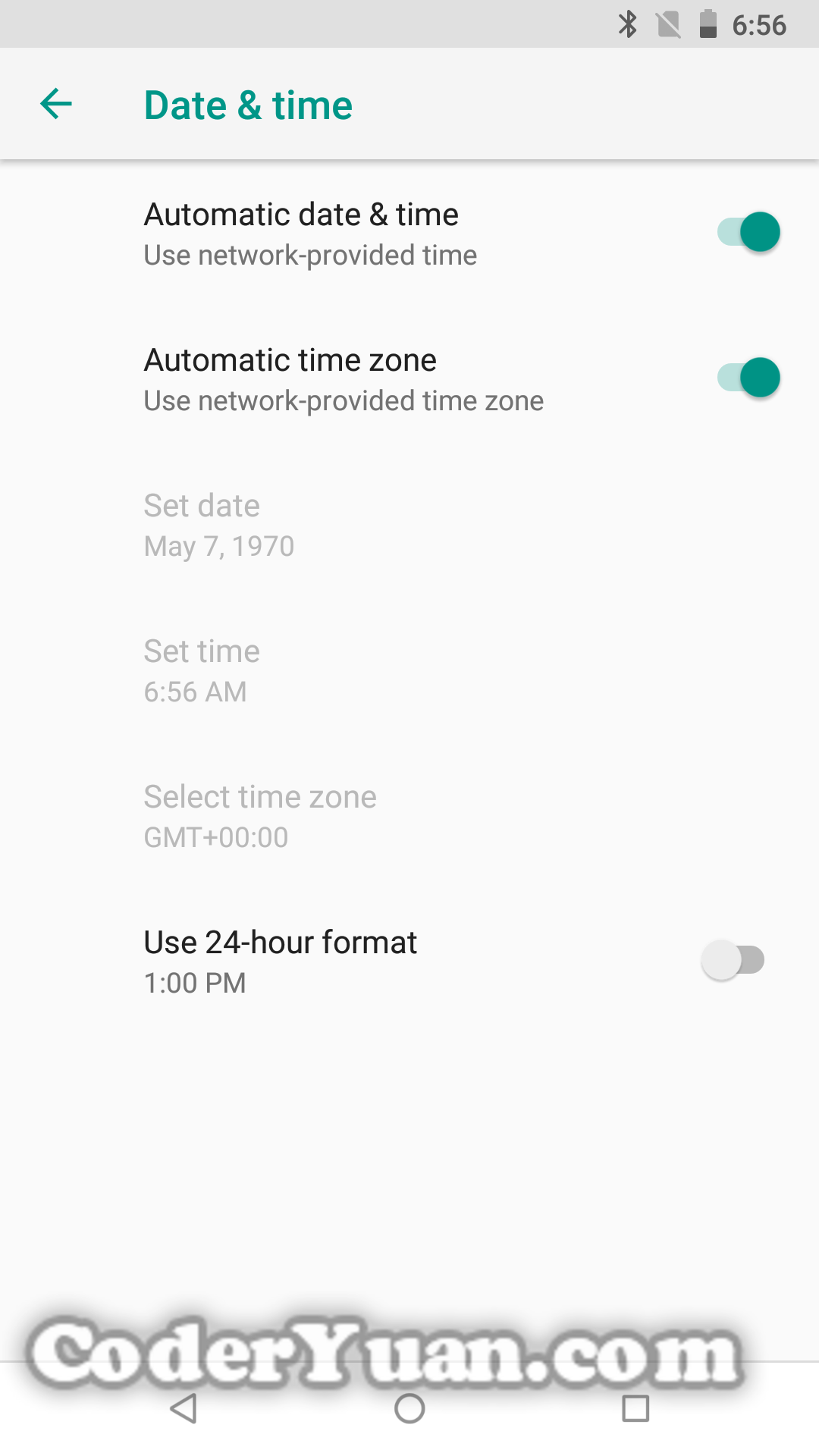Click the 6:56 clock in status bar
The height and width of the screenshot is (1456, 819).
(x=761, y=25)
